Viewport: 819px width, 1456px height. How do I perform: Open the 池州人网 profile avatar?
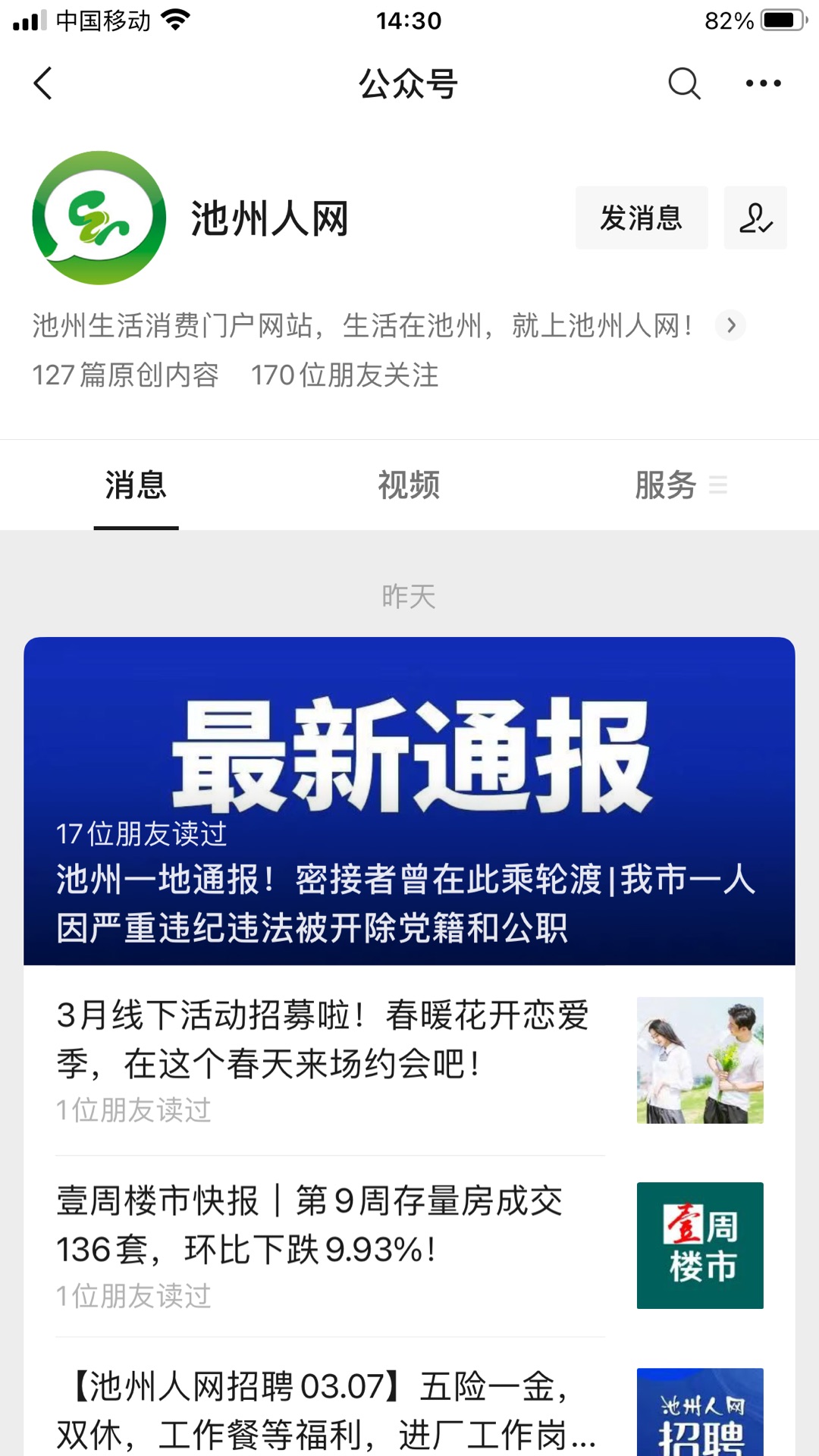[x=99, y=218]
